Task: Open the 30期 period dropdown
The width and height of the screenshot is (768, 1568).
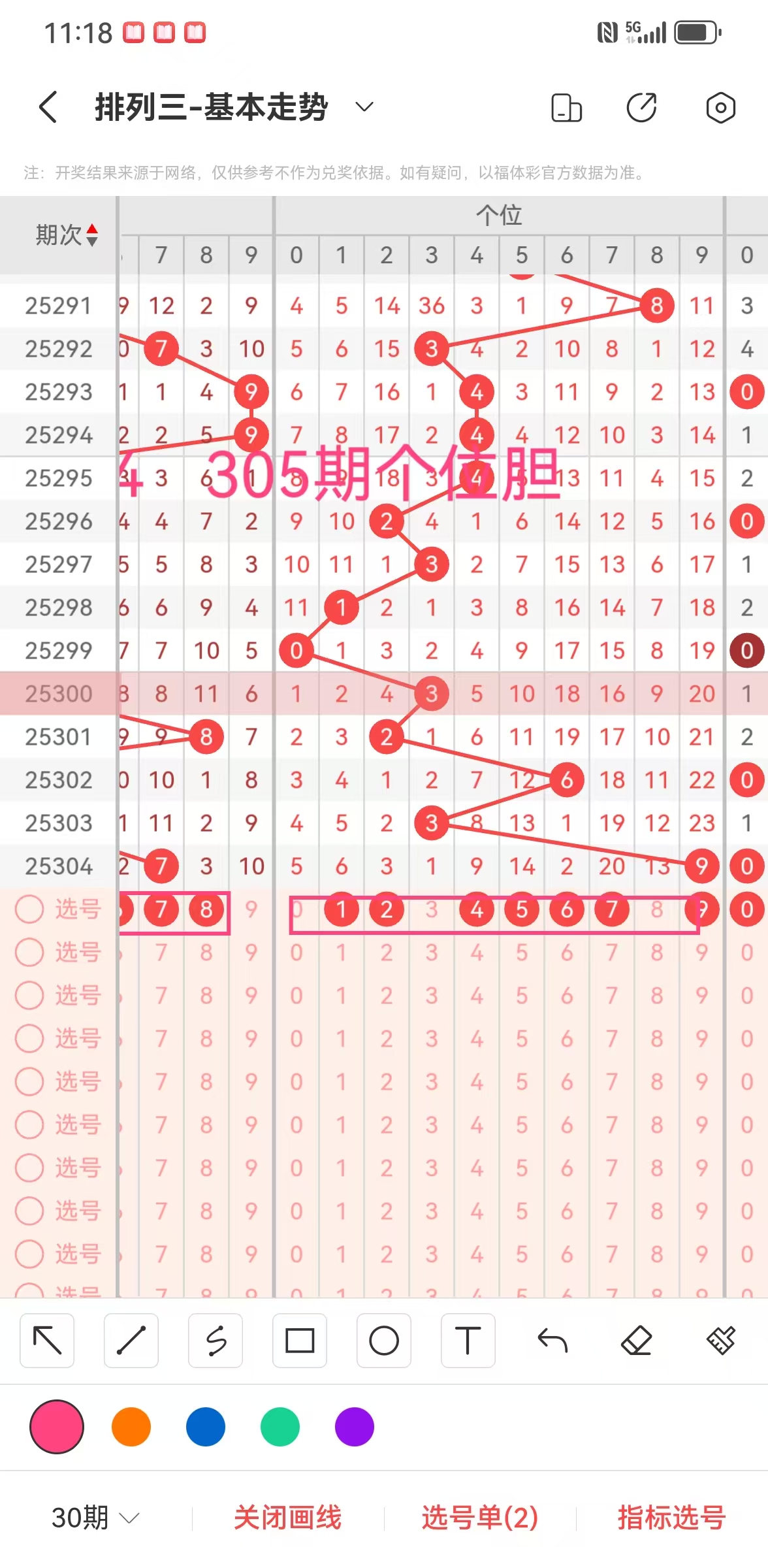Action: [x=95, y=1517]
